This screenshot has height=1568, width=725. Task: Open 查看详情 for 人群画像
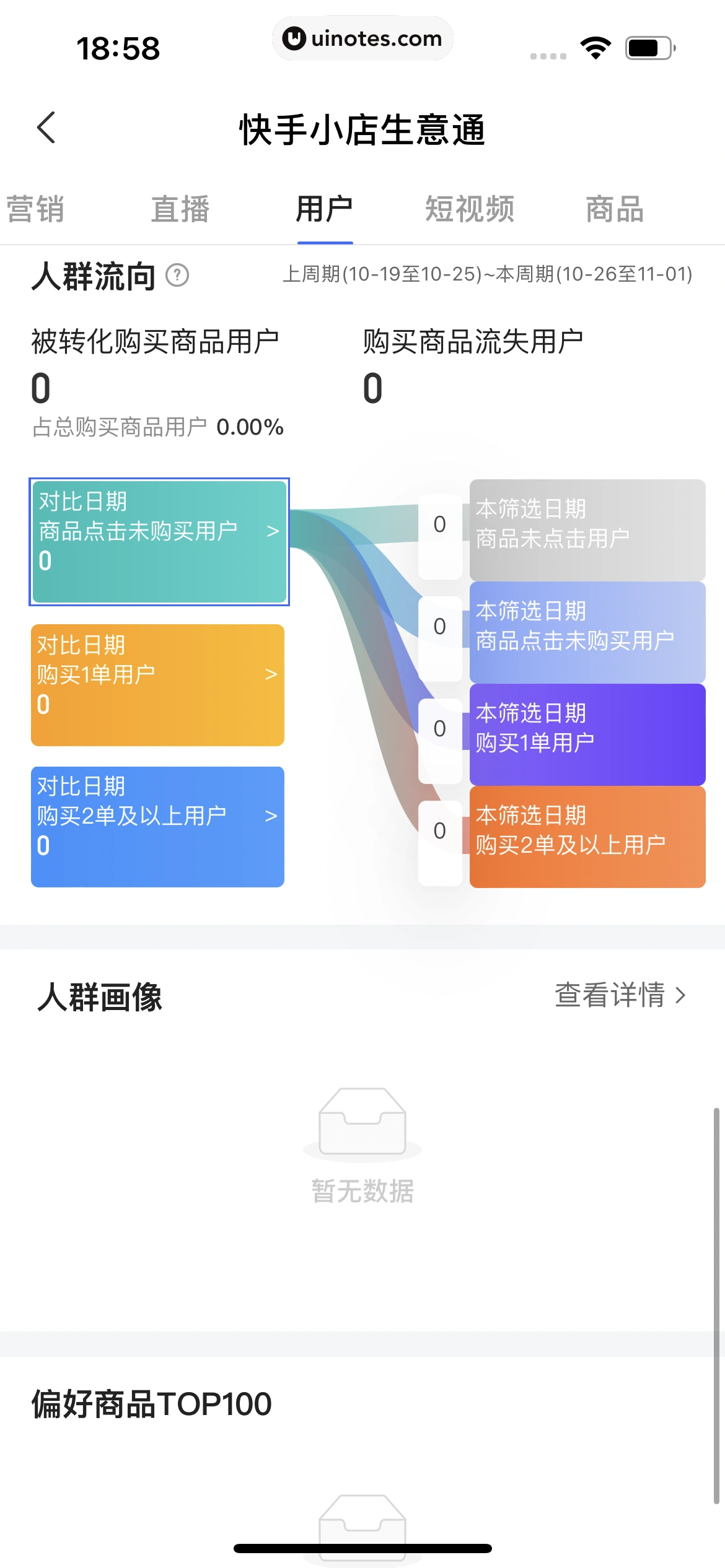(x=620, y=995)
